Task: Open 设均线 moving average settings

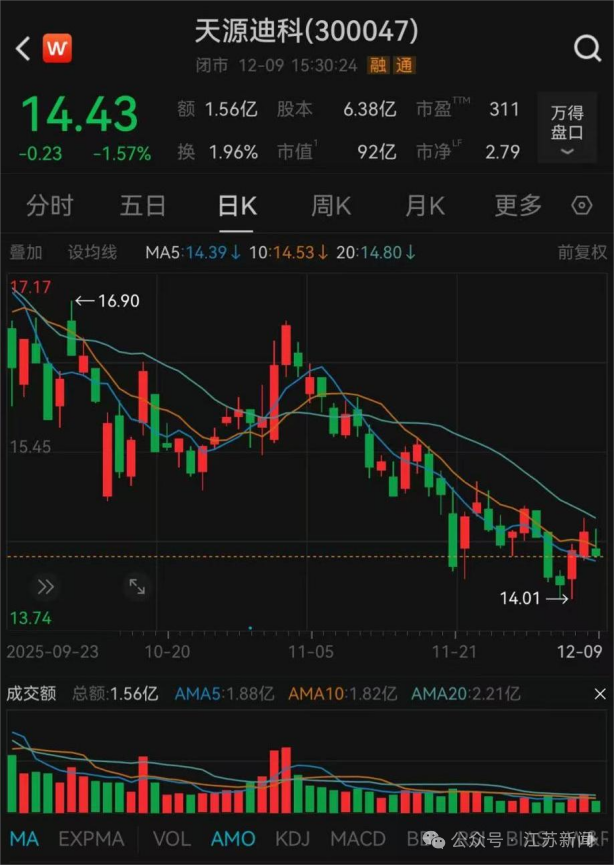Action: point(92,253)
